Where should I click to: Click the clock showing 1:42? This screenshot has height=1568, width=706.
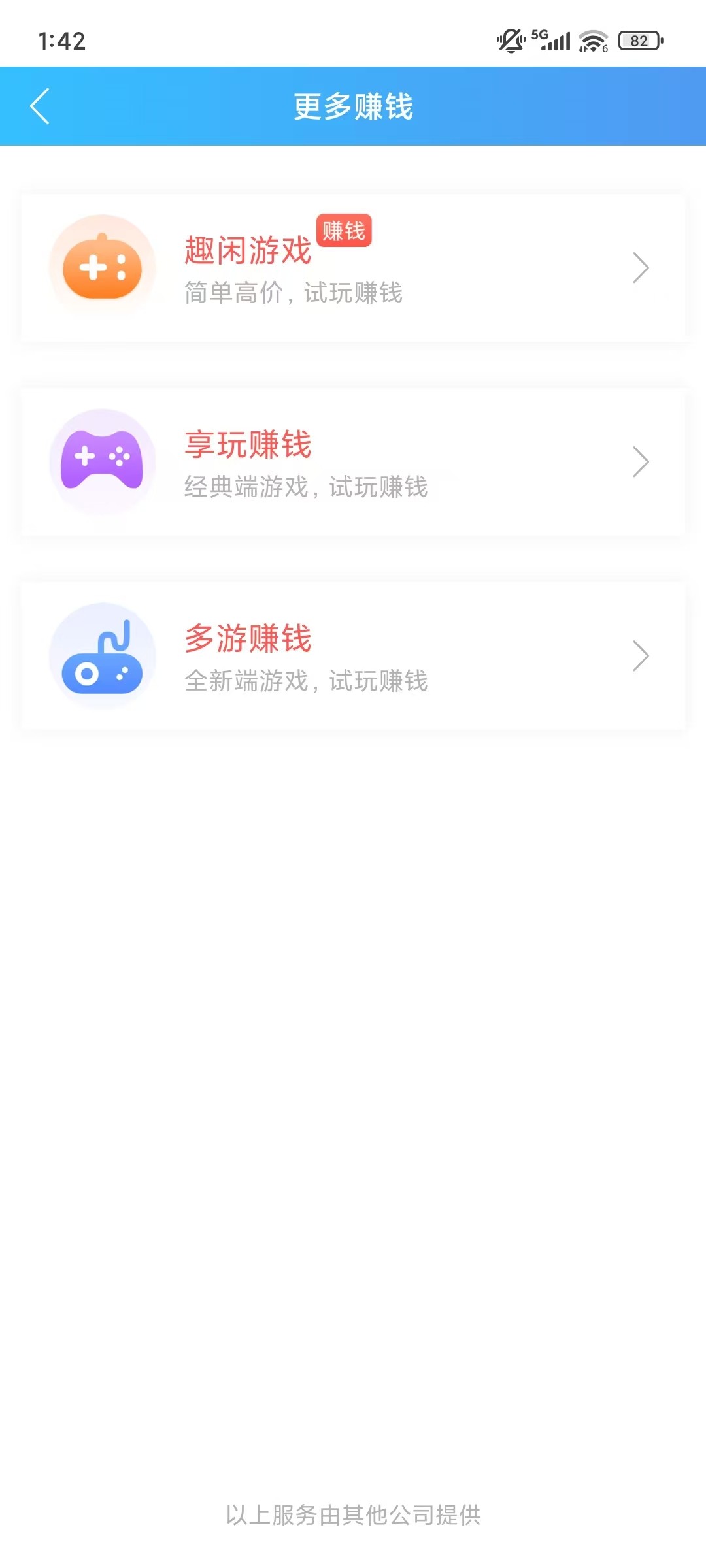coord(62,41)
